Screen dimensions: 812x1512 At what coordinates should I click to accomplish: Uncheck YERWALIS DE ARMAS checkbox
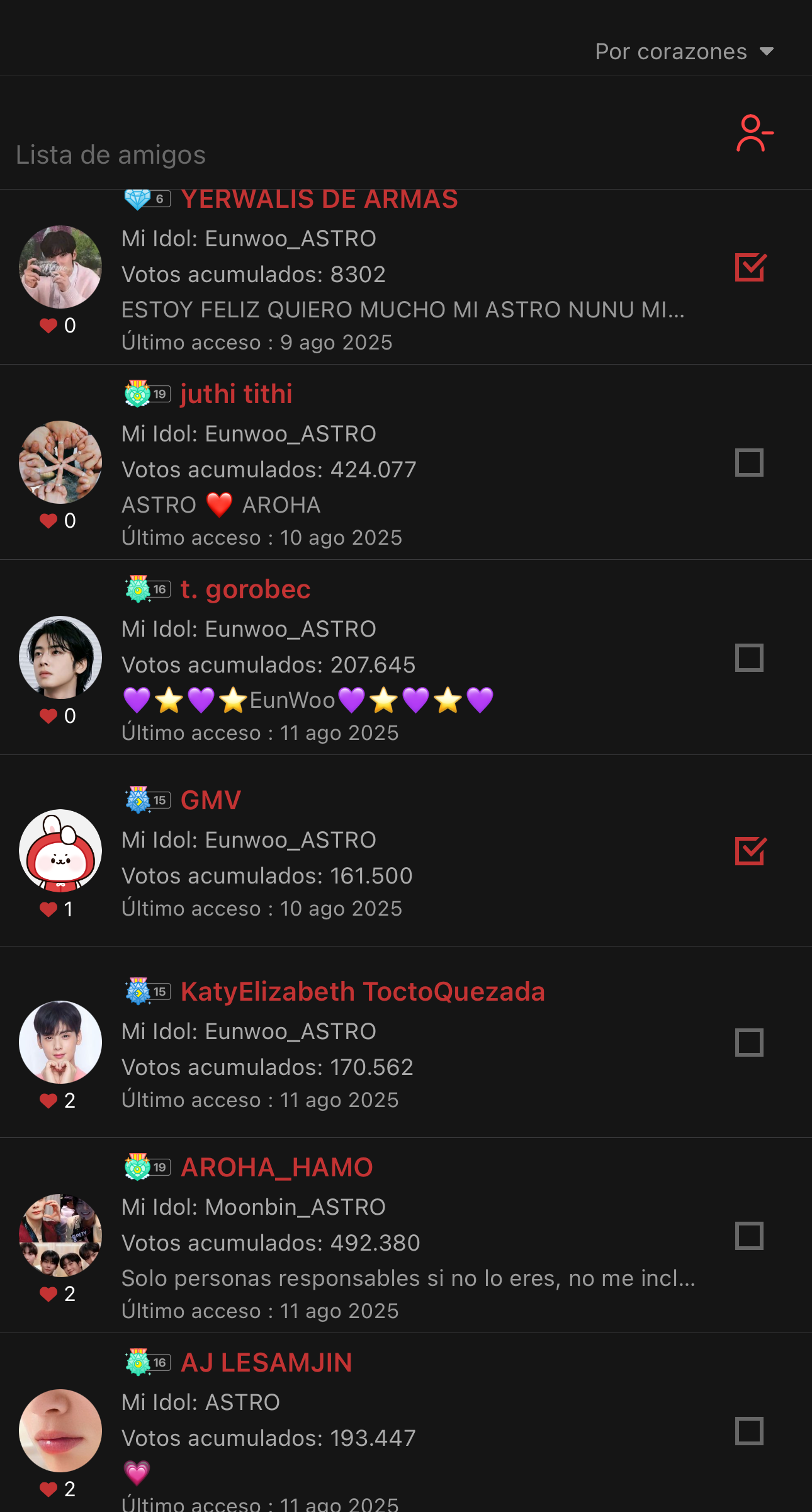[750, 268]
